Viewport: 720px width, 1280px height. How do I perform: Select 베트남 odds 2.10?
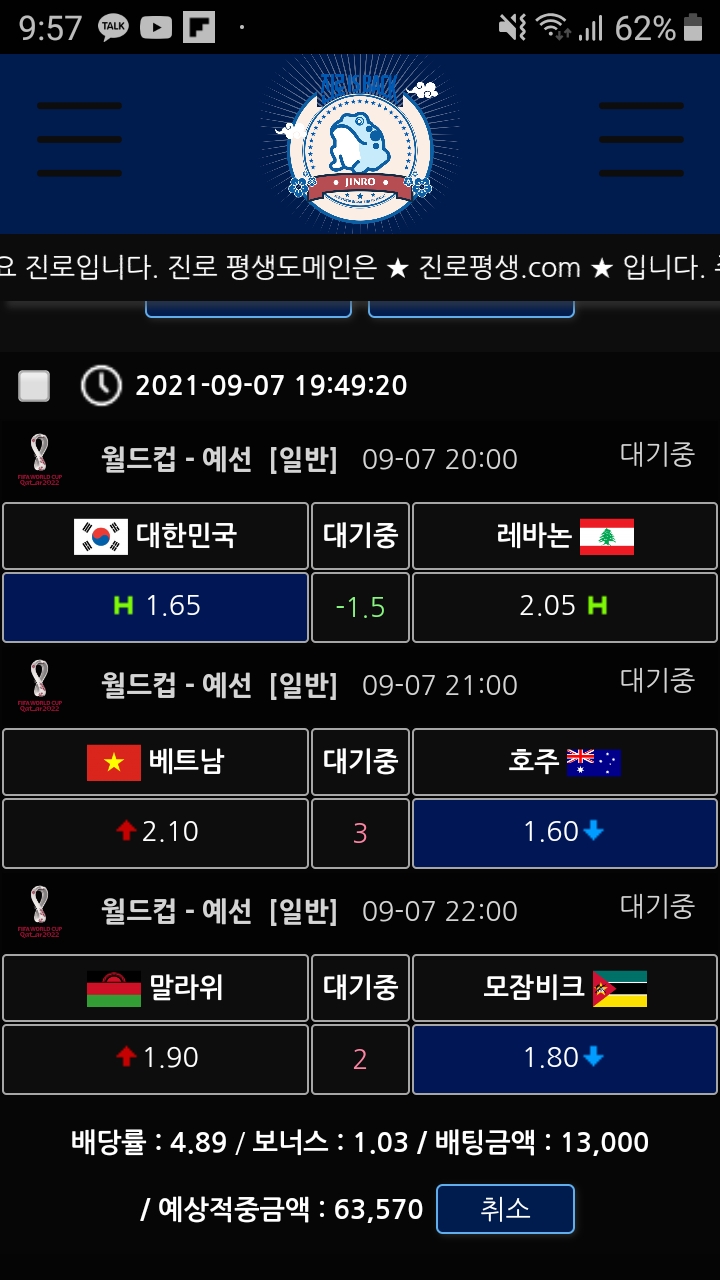(155, 832)
